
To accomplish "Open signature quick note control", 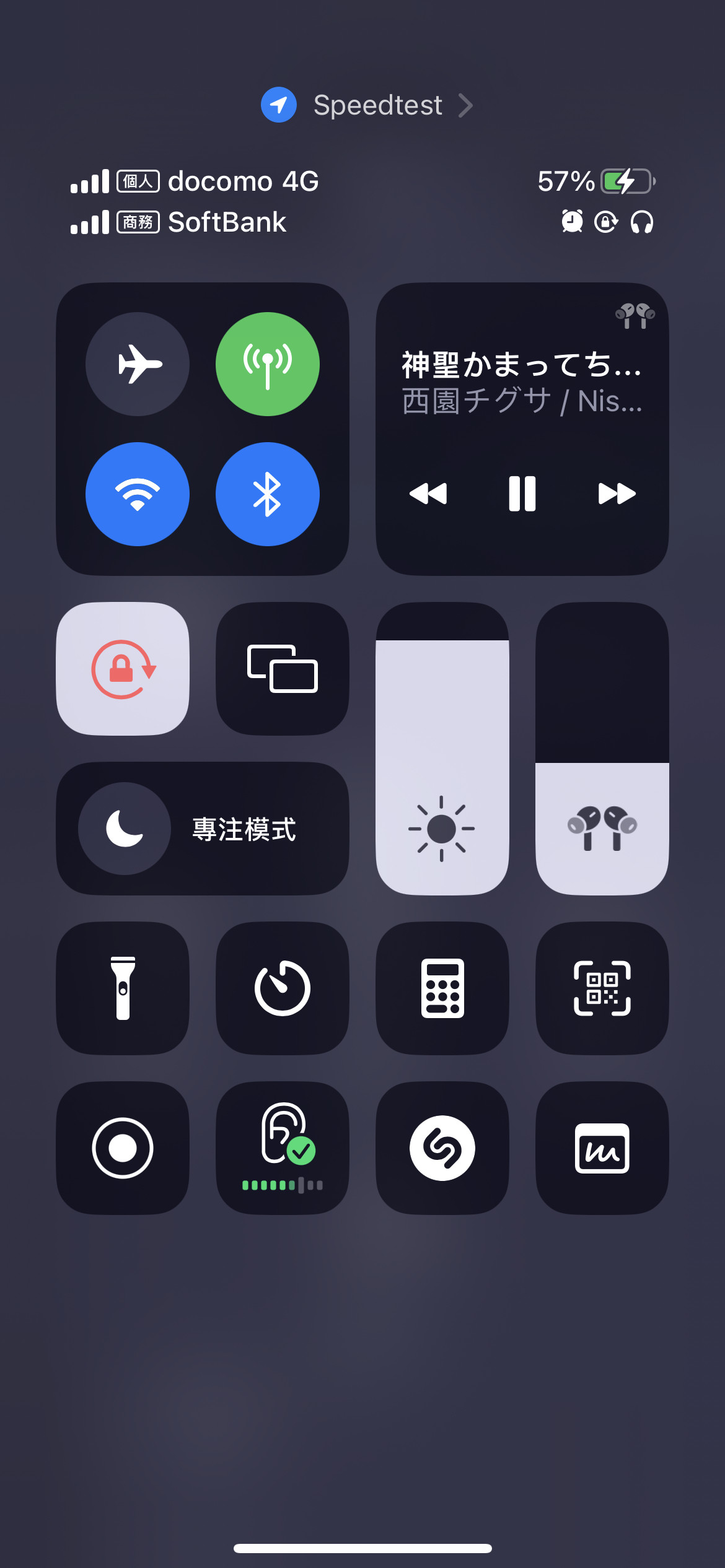I will [x=602, y=1148].
